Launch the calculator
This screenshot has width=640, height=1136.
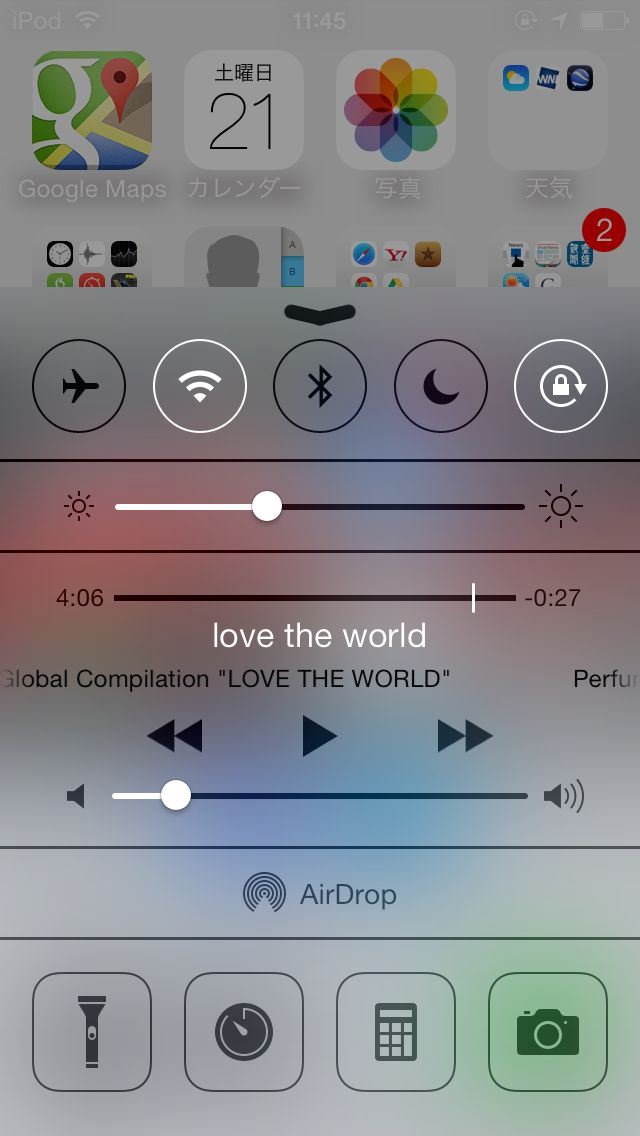[396, 1032]
